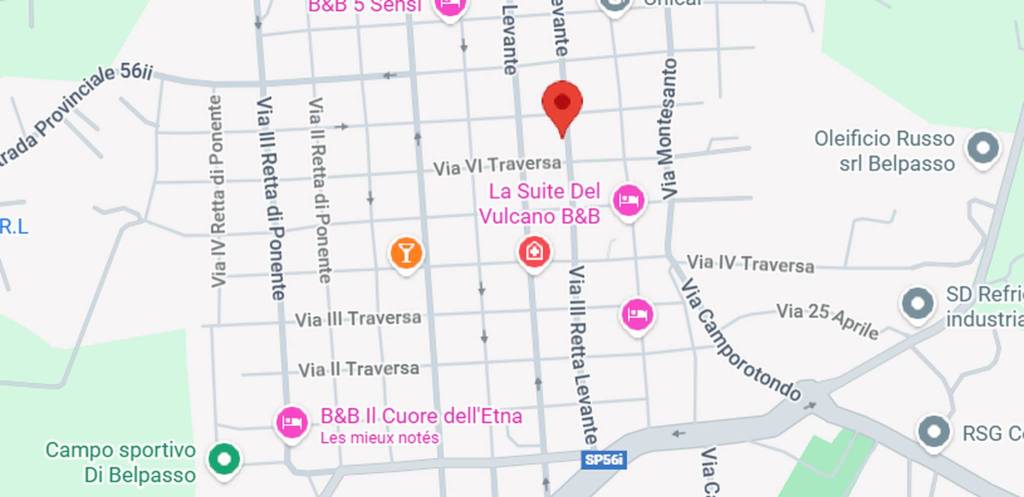Open La Suite Del Vulcano B&B marker
1024x497 pixels.
(627, 199)
